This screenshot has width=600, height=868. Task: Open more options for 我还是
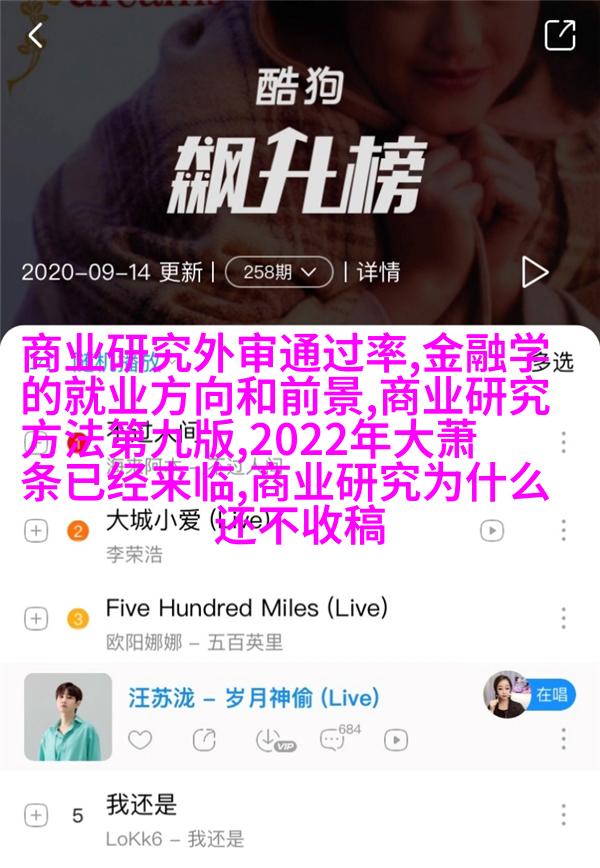pos(565,815)
